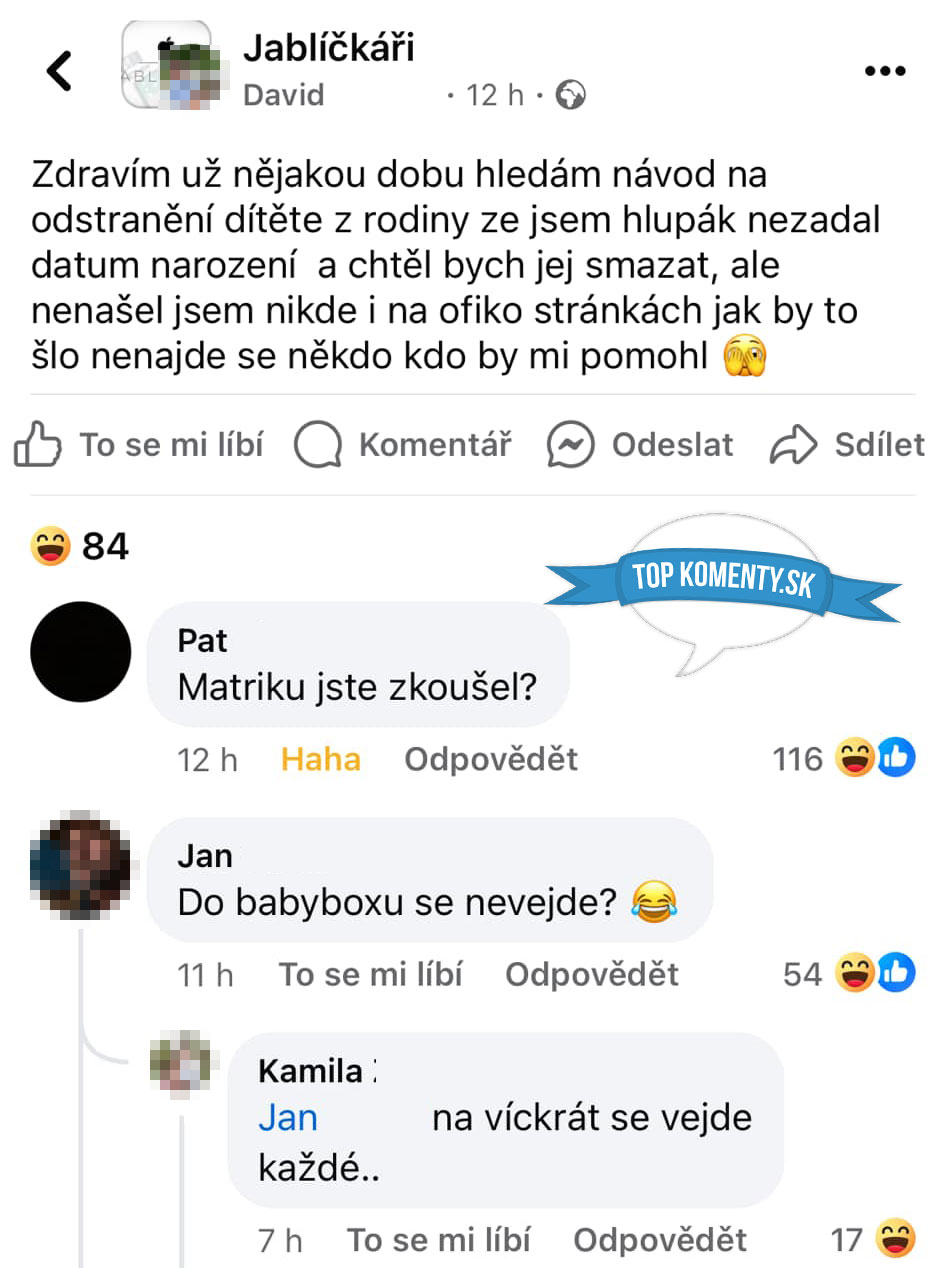Reply to Pat's comment

[x=490, y=759]
